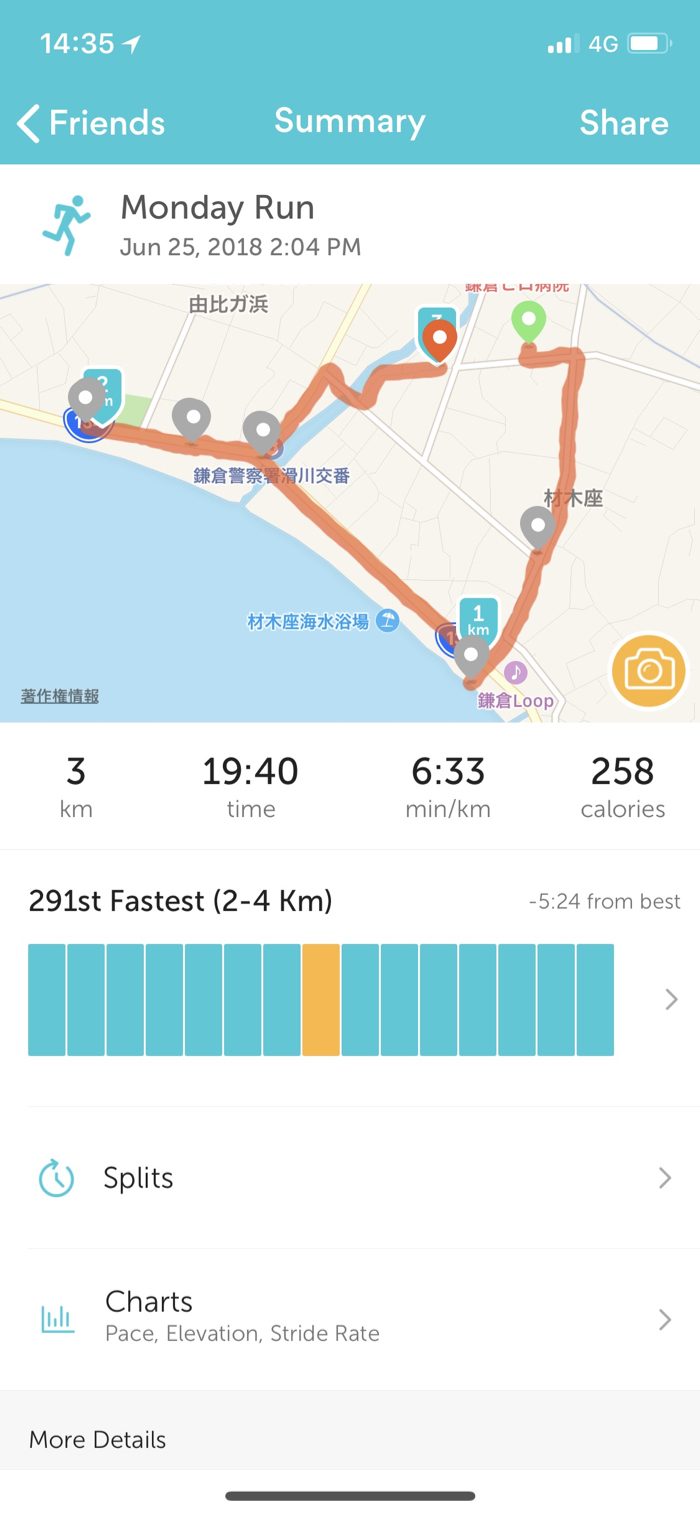Open the map copyright info link

pos(60,696)
